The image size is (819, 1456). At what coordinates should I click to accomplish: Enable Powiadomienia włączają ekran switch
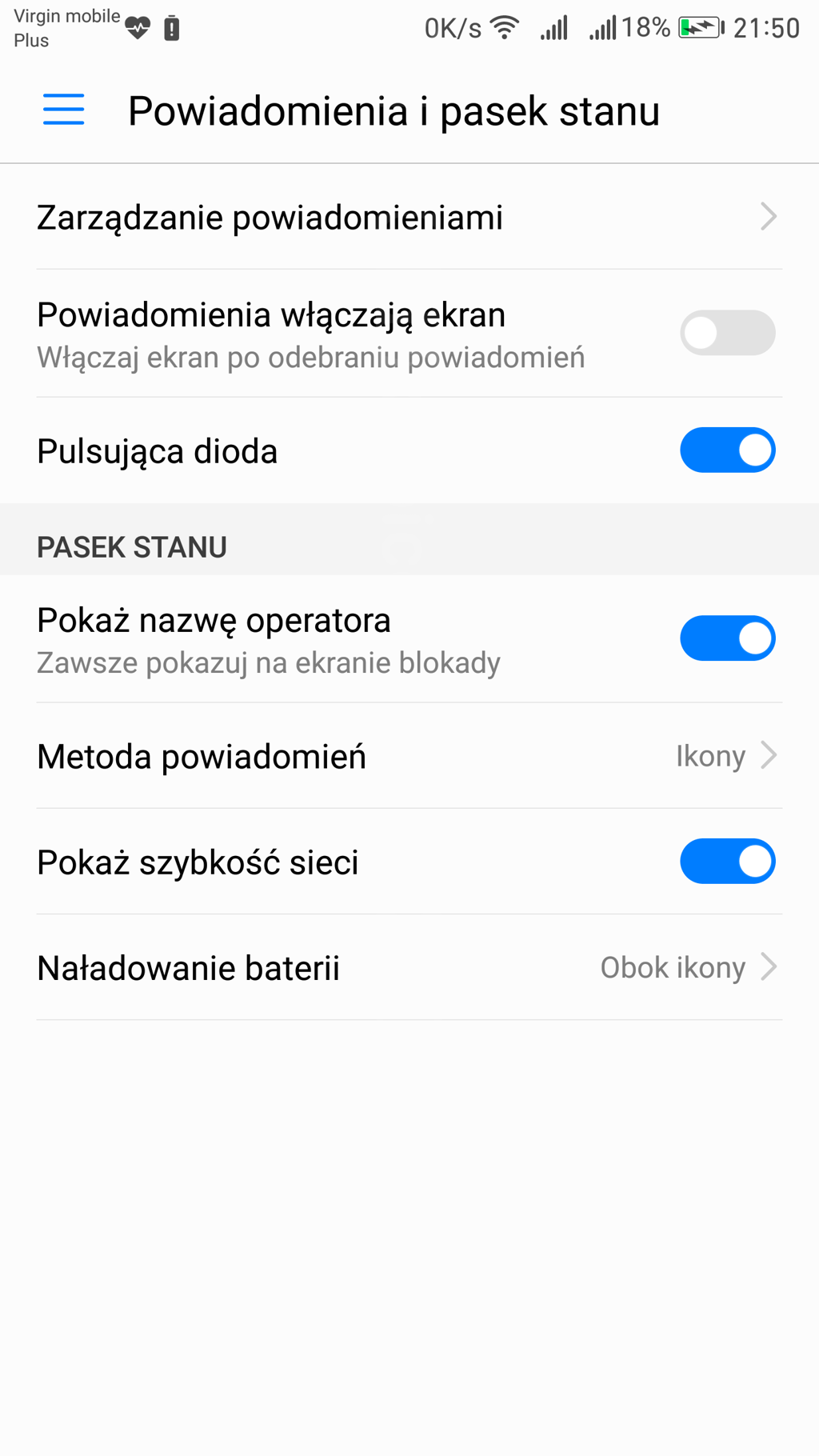tap(726, 333)
